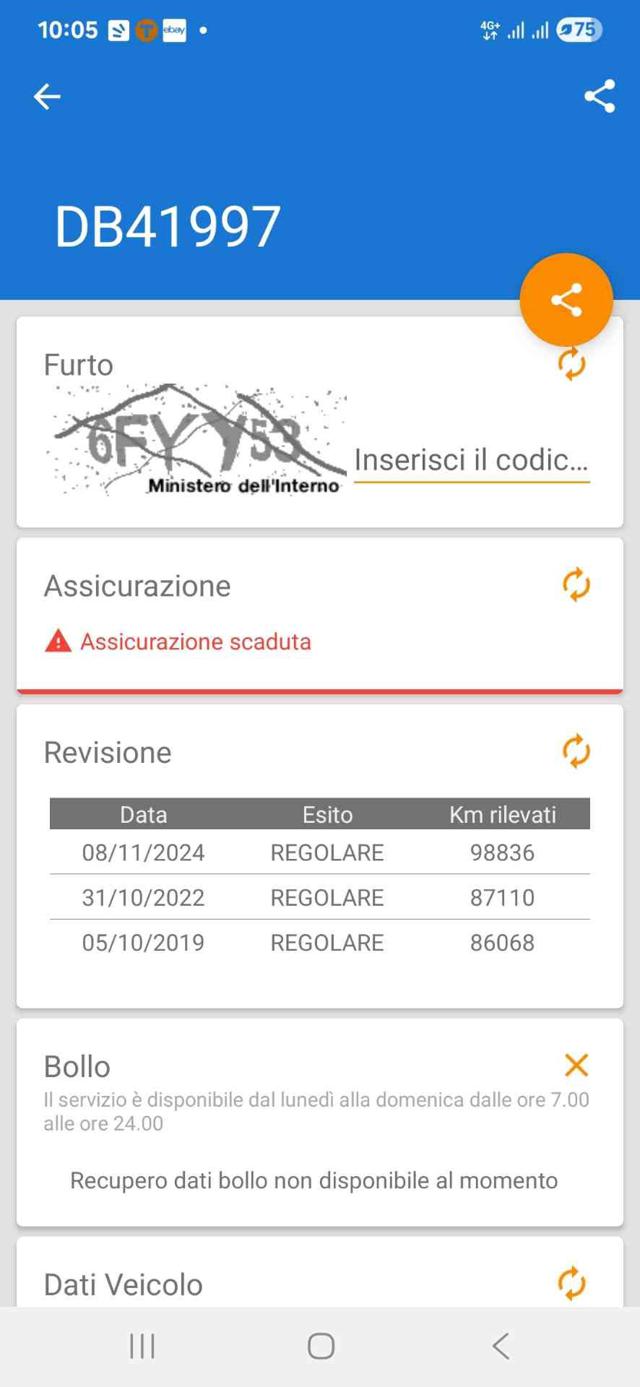Go to the home screen

(320, 1346)
